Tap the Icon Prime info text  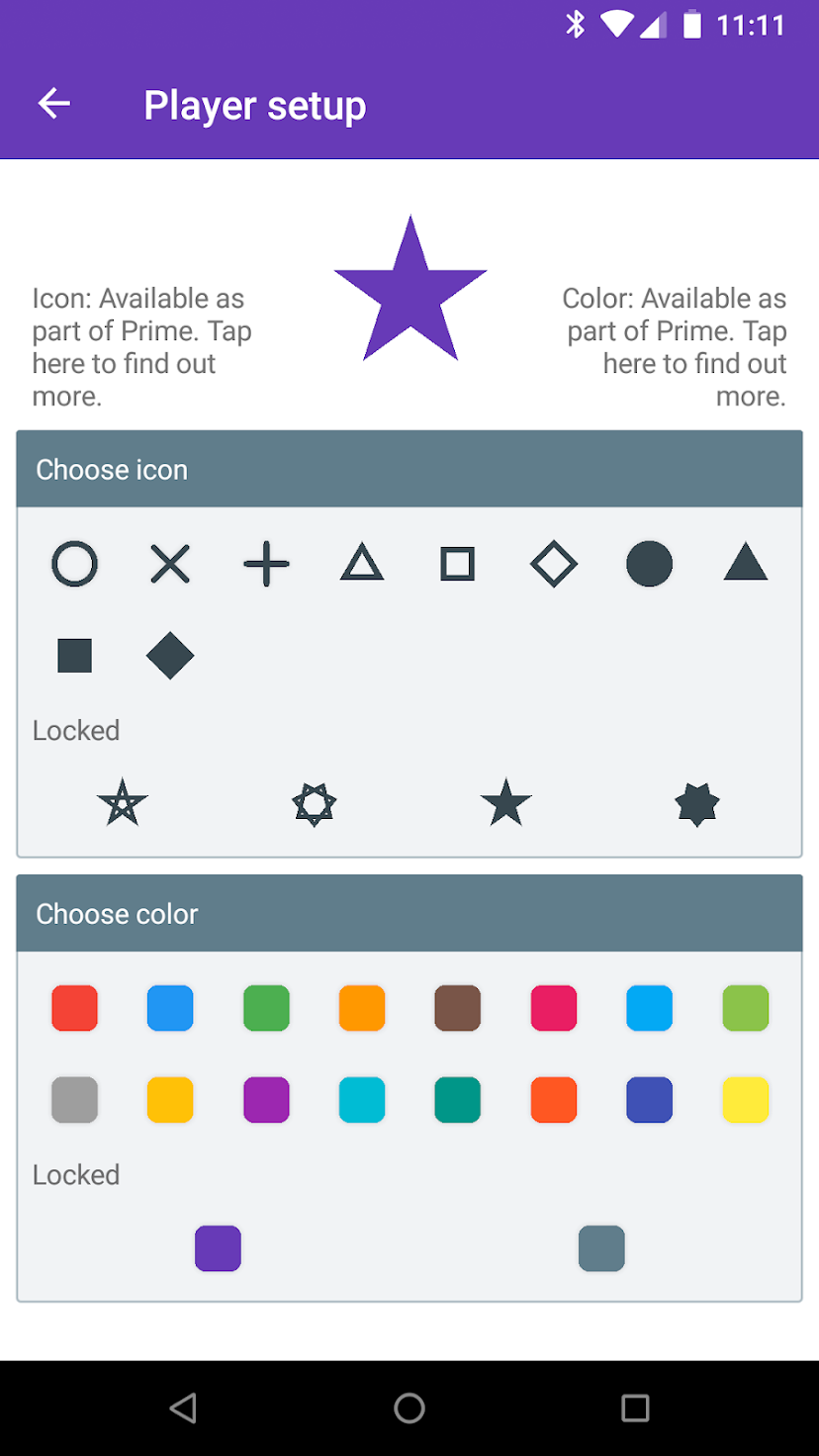pos(142,347)
